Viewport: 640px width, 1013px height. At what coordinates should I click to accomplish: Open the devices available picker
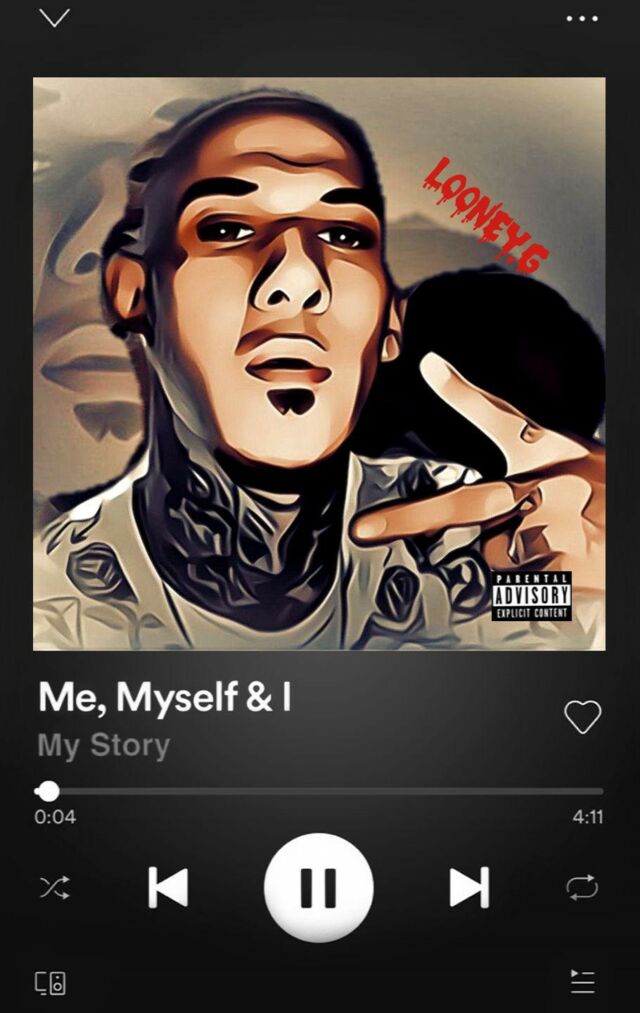click(x=51, y=983)
